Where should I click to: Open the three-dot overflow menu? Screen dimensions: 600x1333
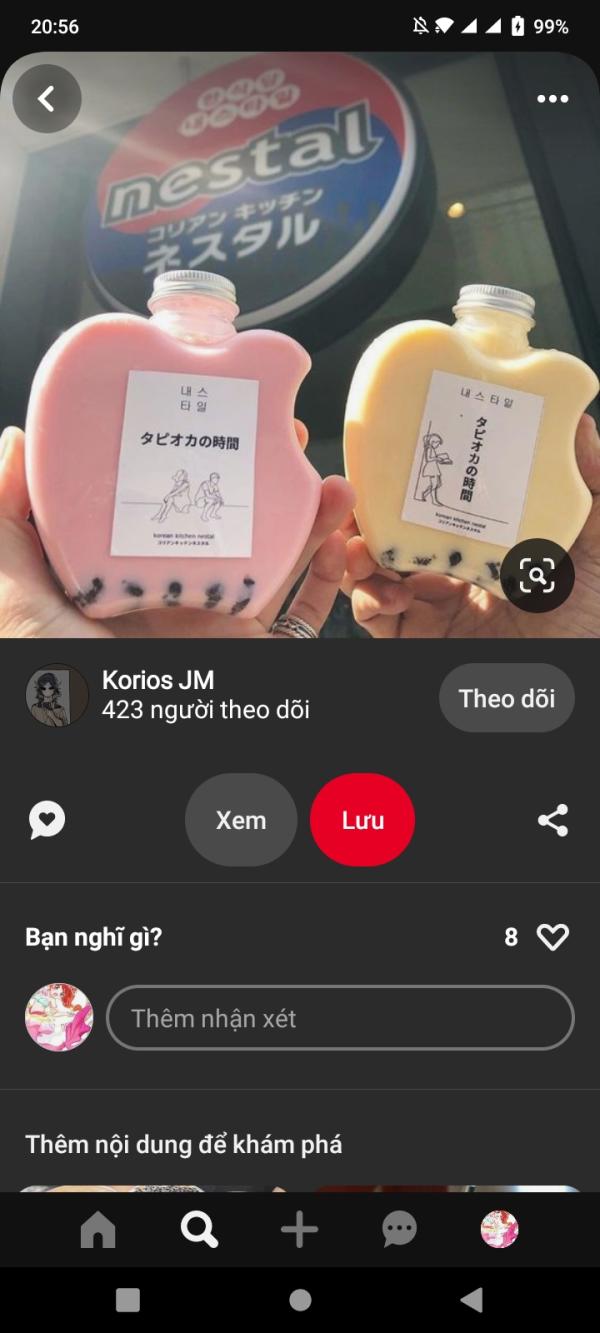[x=552, y=98]
